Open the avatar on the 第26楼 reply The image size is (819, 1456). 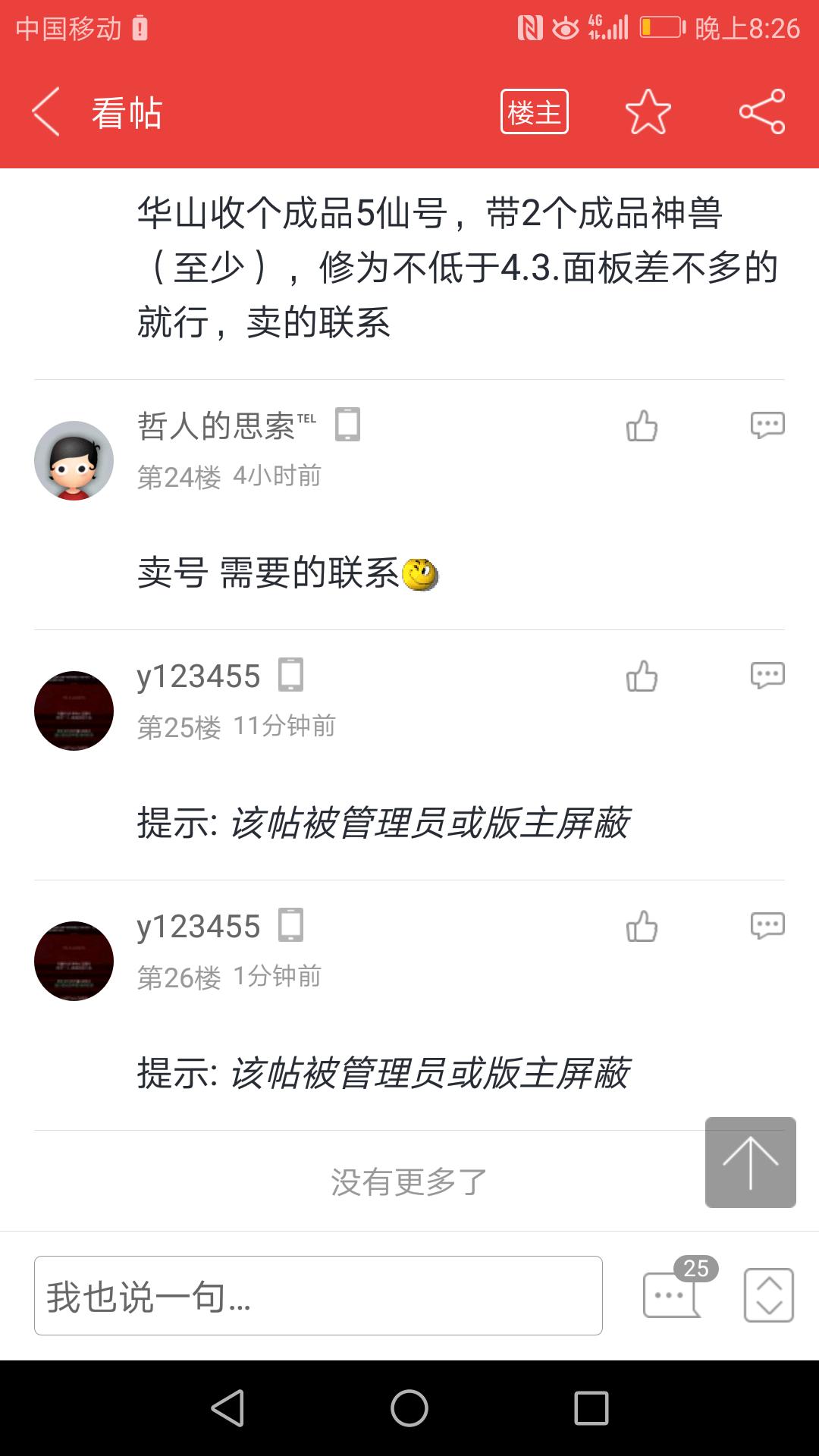[x=74, y=961]
